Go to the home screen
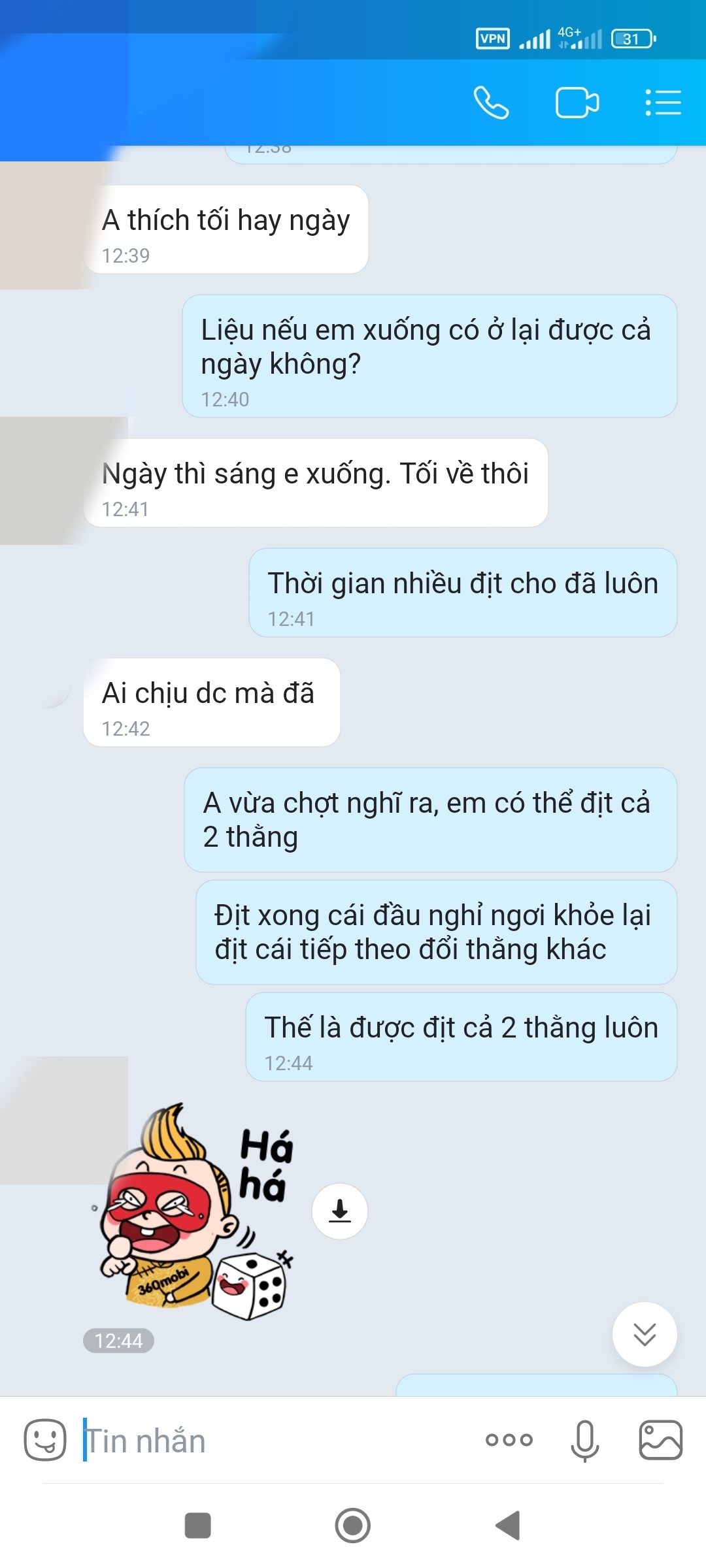This screenshot has height=1568, width=706. coord(353,1526)
